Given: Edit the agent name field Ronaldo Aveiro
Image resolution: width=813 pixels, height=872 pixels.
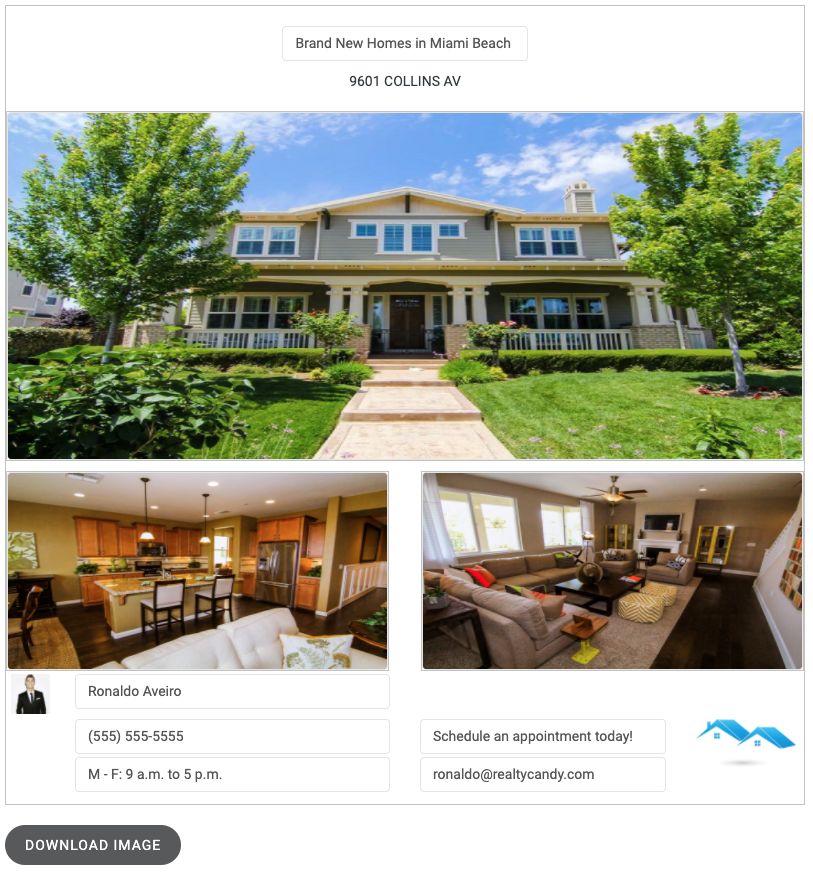Looking at the screenshot, I should [232, 691].
